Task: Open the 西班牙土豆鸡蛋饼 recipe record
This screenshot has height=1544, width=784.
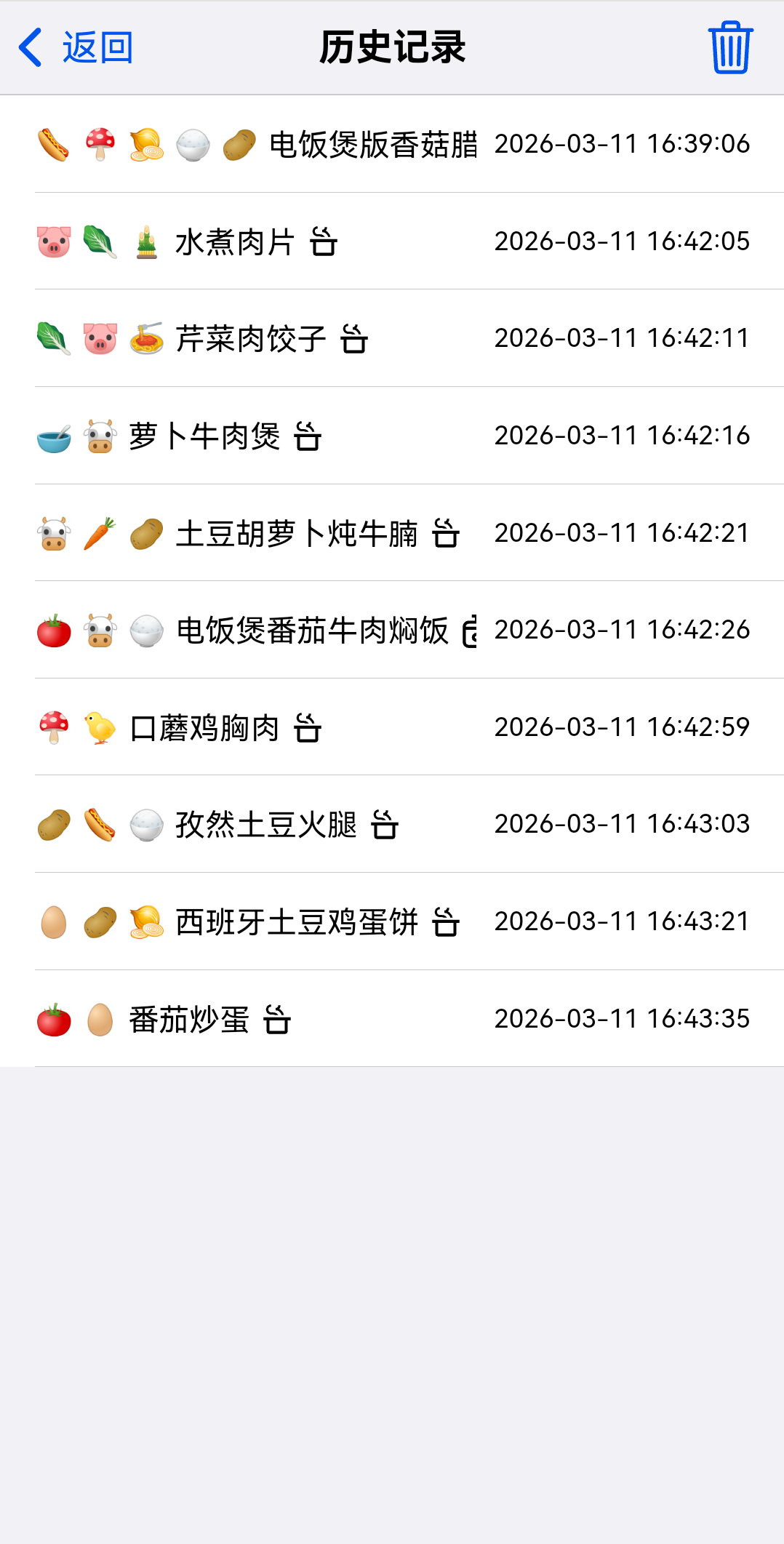Action: point(297,921)
